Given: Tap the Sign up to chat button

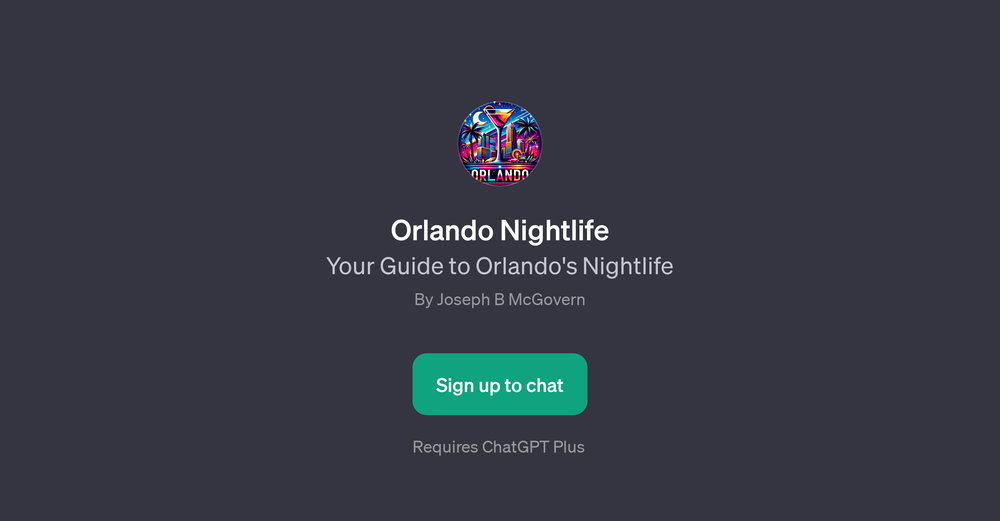Looking at the screenshot, I should [x=499, y=385].
